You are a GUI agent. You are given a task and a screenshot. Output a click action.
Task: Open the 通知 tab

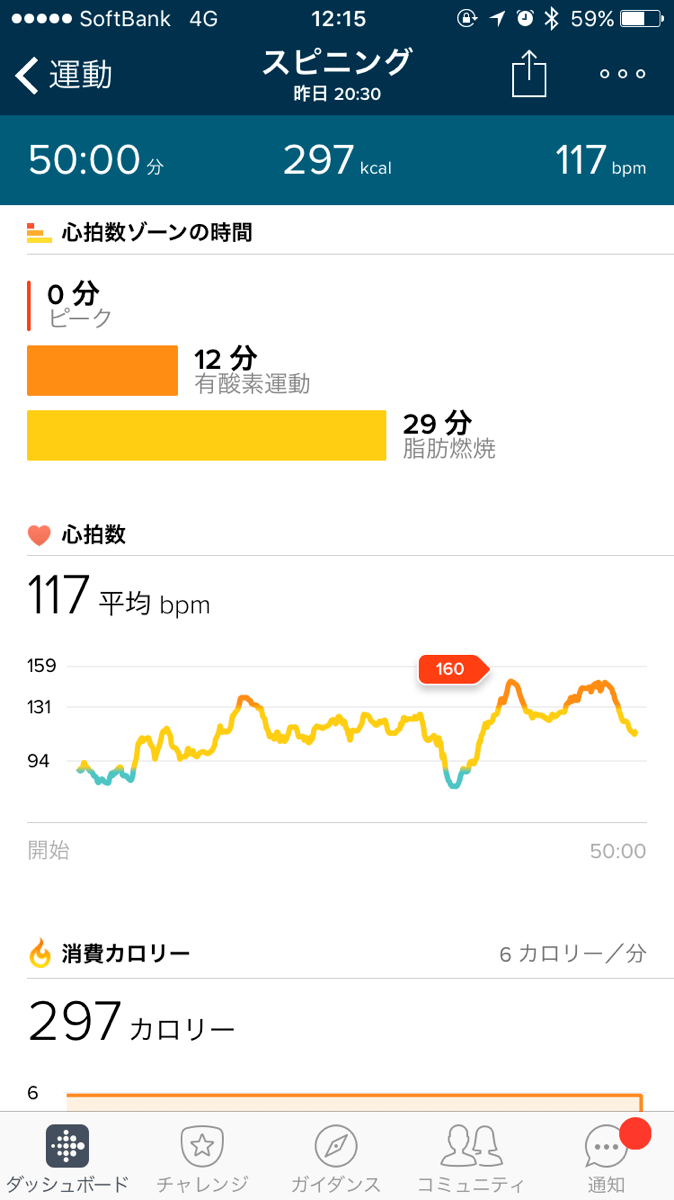point(607,1158)
